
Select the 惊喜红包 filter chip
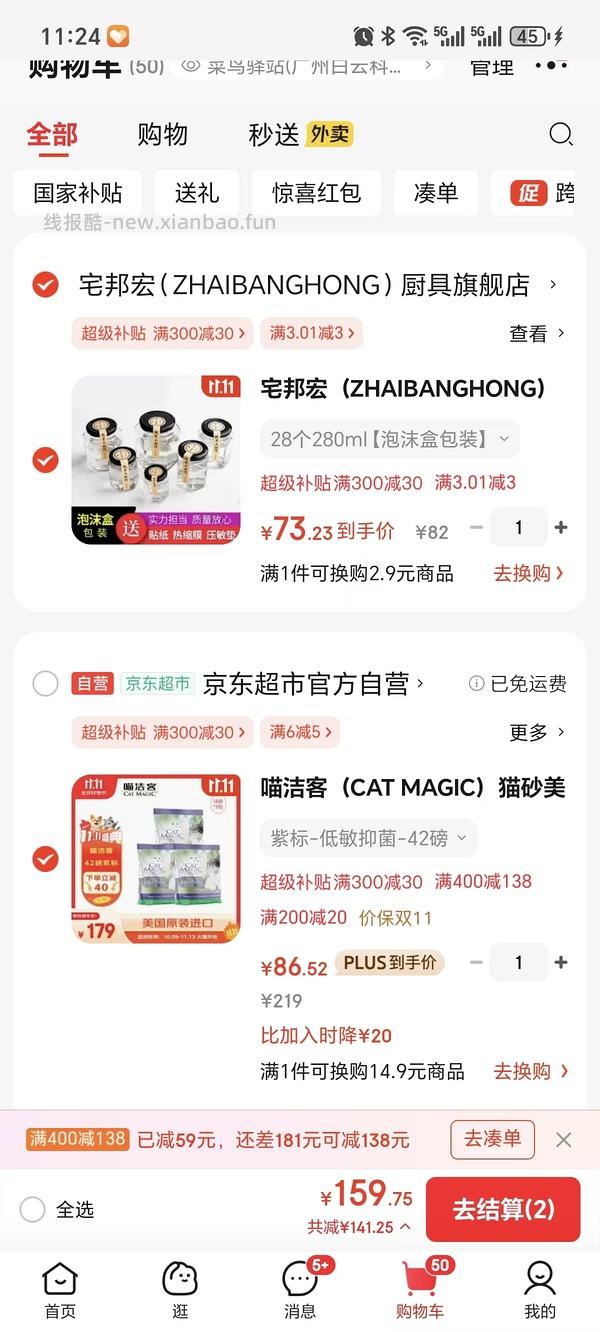[316, 193]
